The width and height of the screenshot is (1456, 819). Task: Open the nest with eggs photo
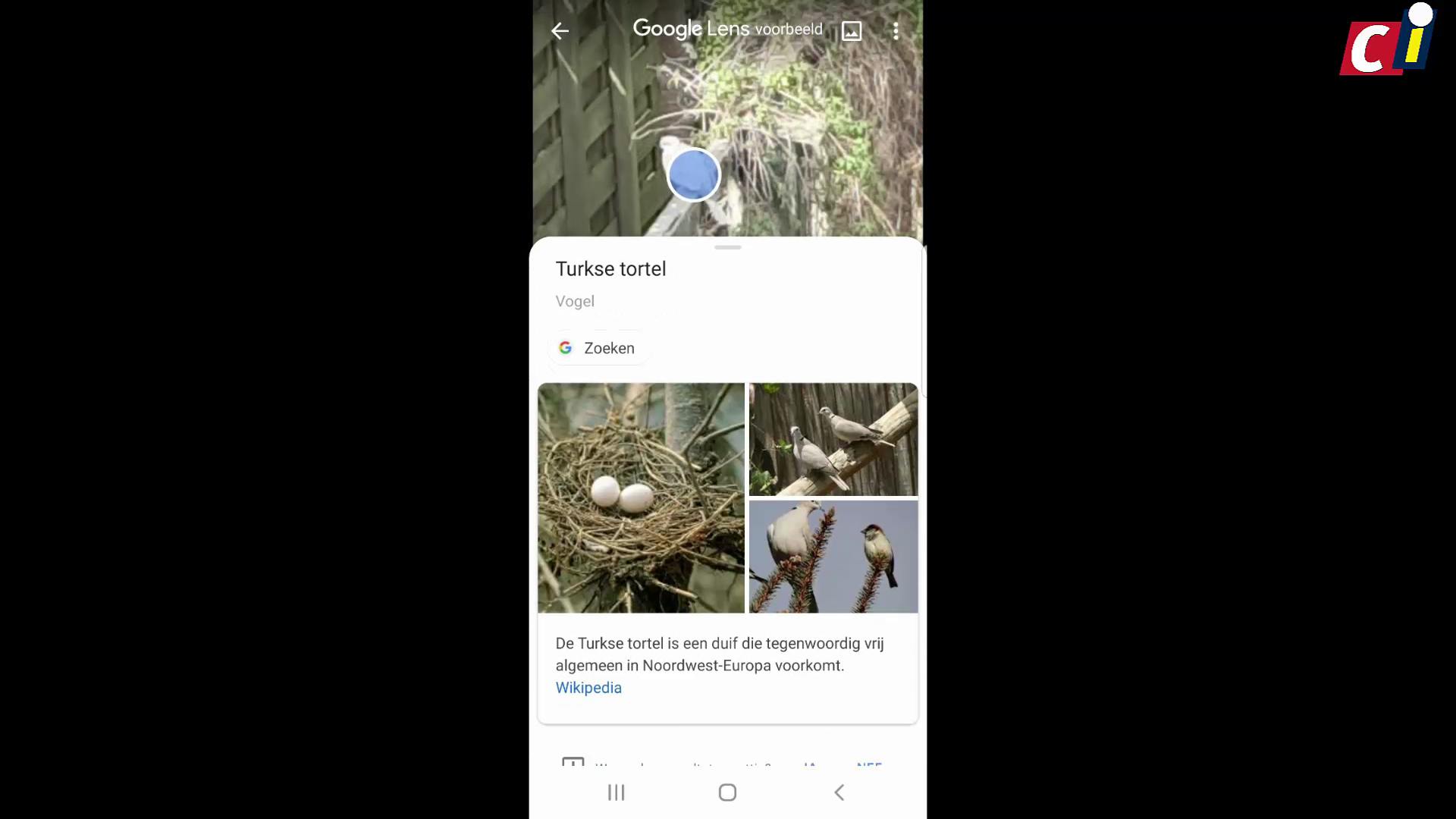641,497
